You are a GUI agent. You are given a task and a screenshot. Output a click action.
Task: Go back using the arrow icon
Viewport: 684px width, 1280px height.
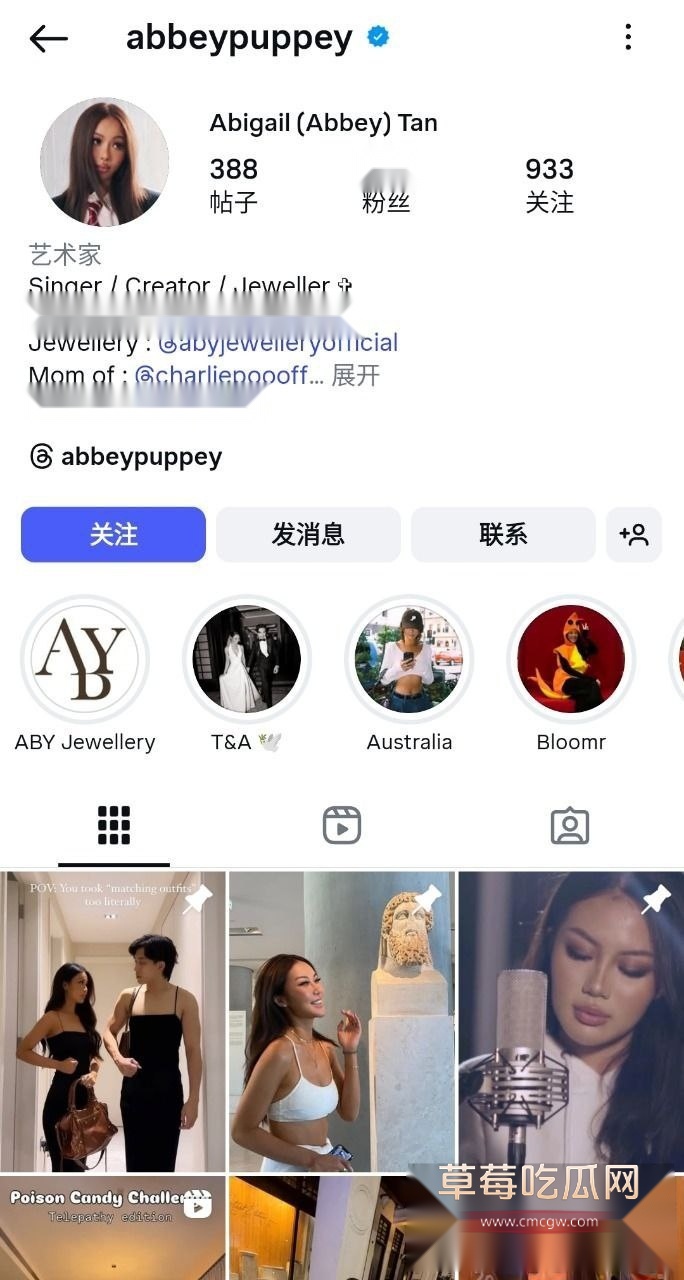(48, 39)
